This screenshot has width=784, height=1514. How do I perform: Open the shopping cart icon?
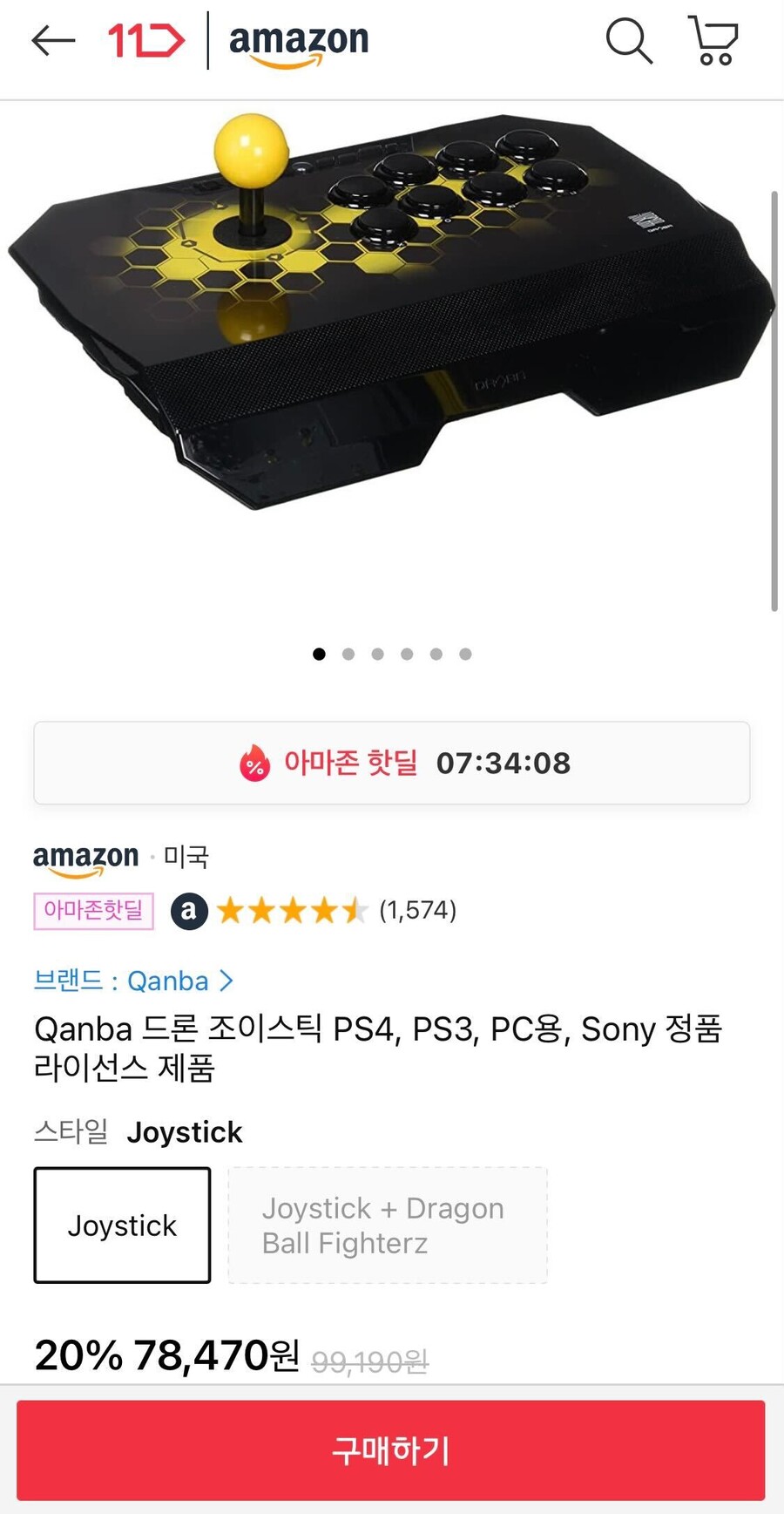tap(713, 40)
